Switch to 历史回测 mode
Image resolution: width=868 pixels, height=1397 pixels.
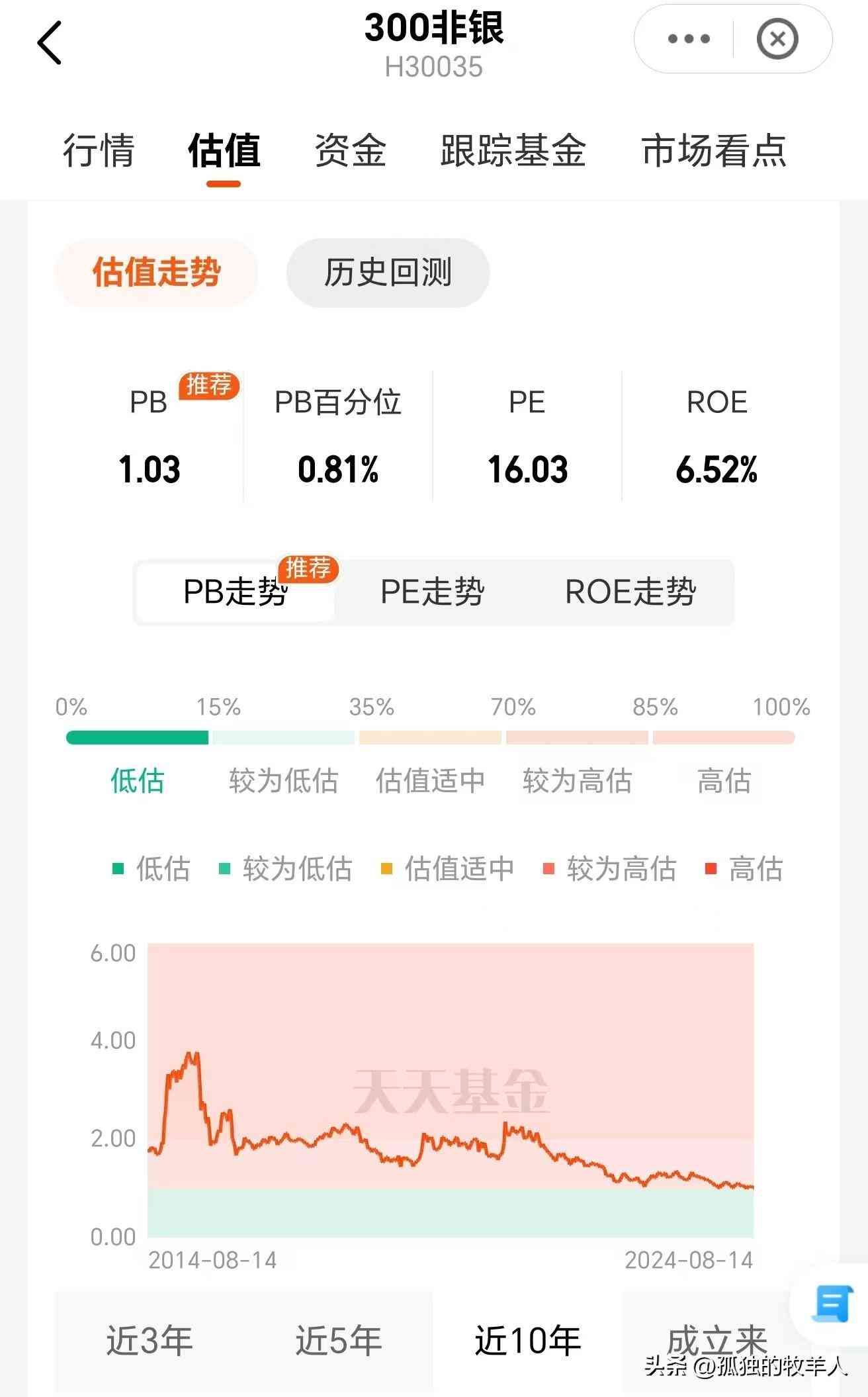(x=386, y=273)
